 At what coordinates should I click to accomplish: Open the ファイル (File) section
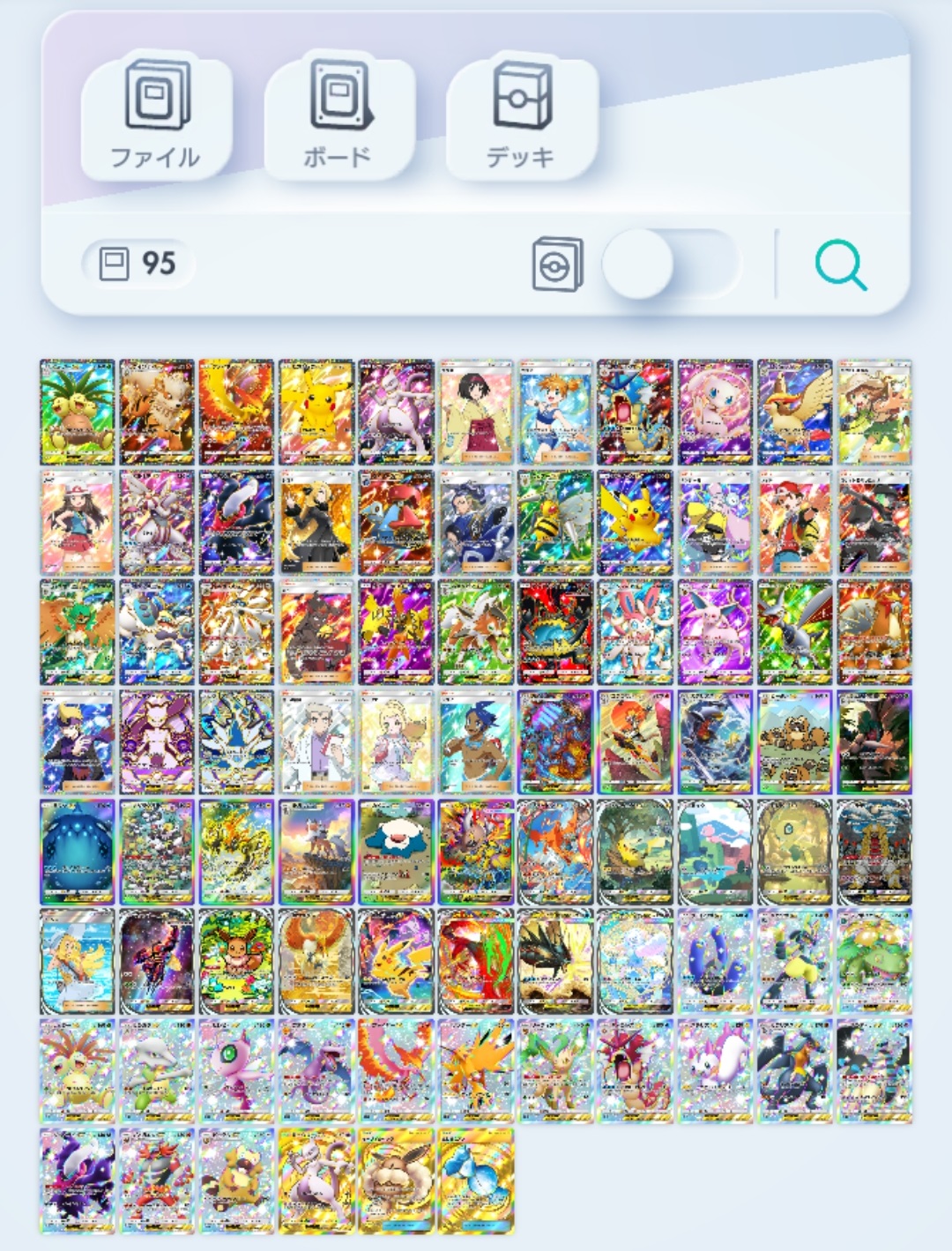156,115
